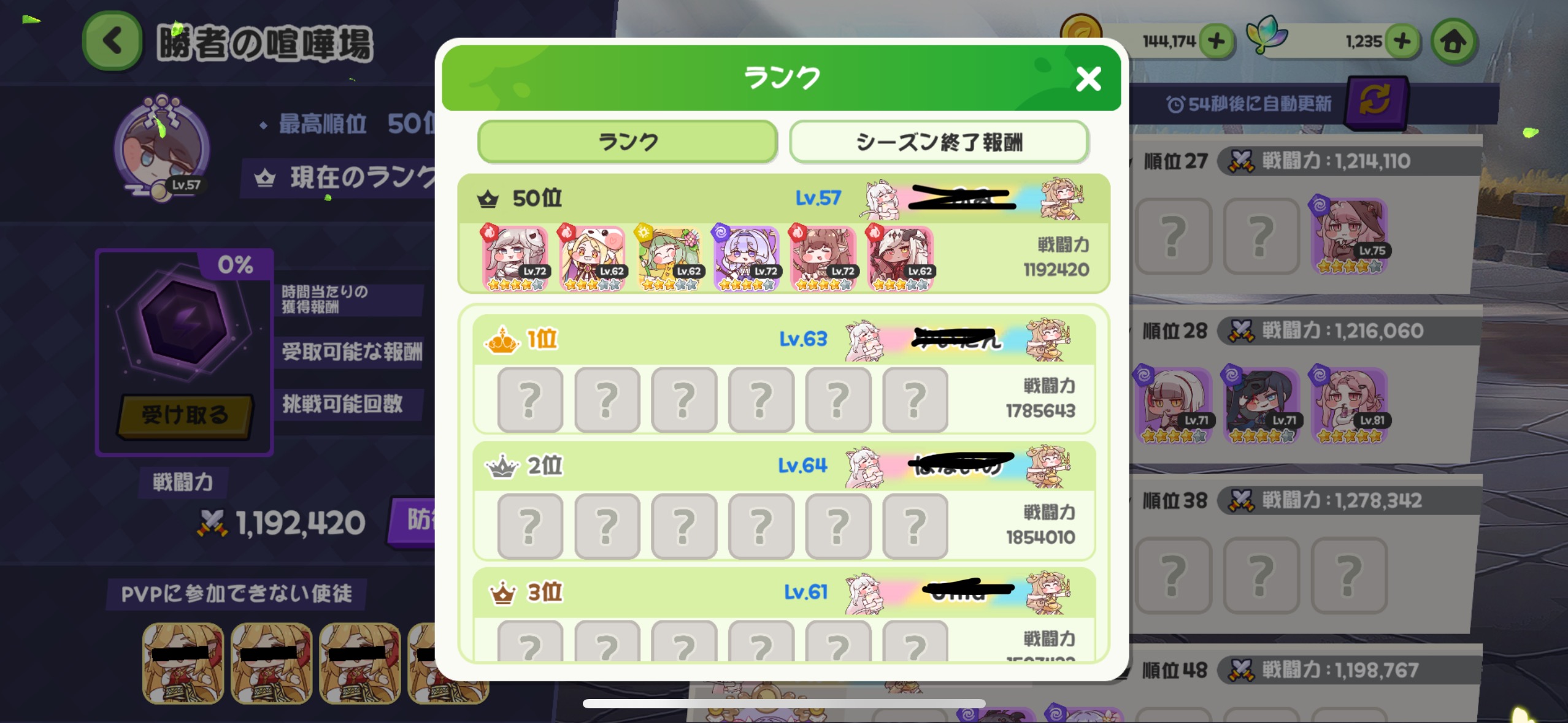Switch to the シーズン終了報酬 tab
The width and height of the screenshot is (1568, 723).
[x=939, y=142]
